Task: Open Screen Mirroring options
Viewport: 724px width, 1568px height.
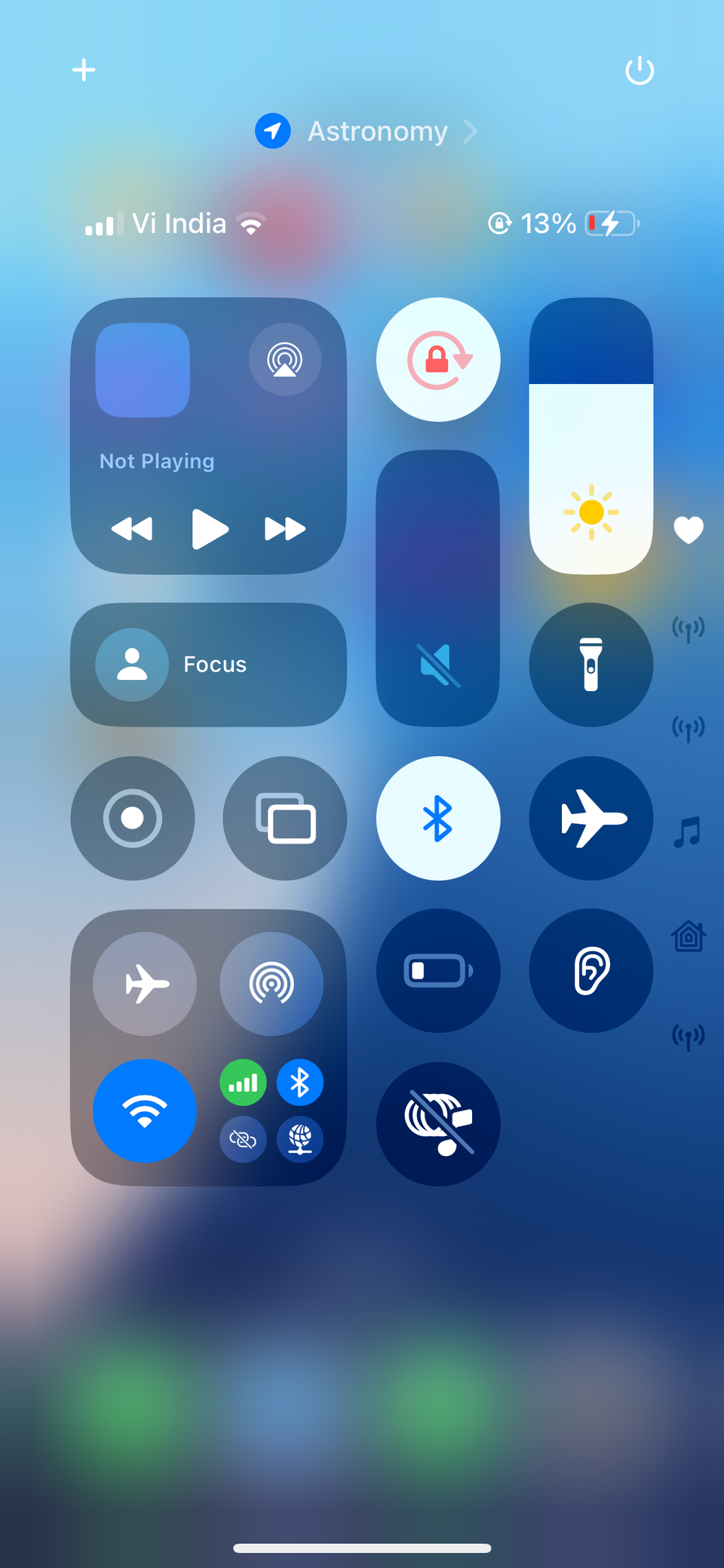Action: [284, 818]
